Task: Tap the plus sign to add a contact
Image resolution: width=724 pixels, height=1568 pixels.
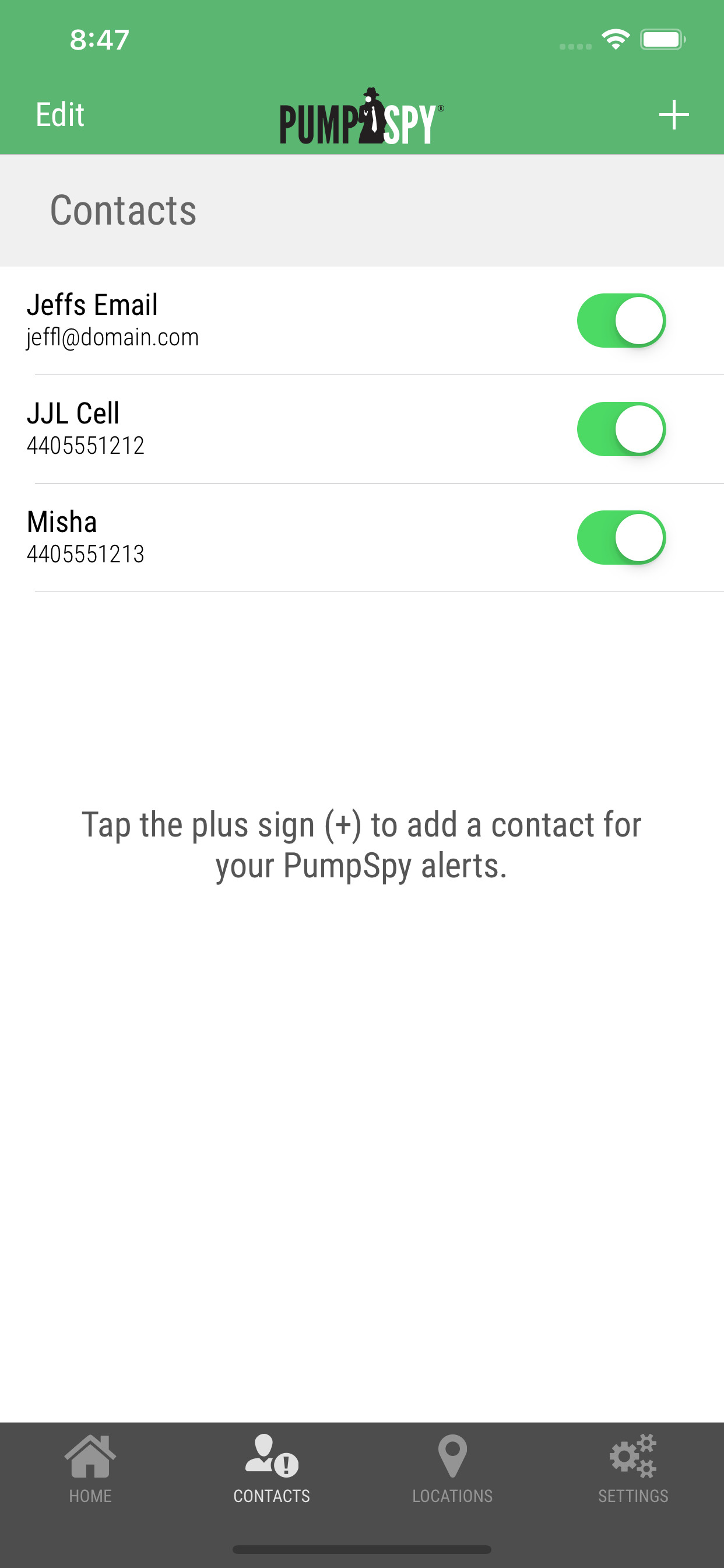Action: coord(674,114)
